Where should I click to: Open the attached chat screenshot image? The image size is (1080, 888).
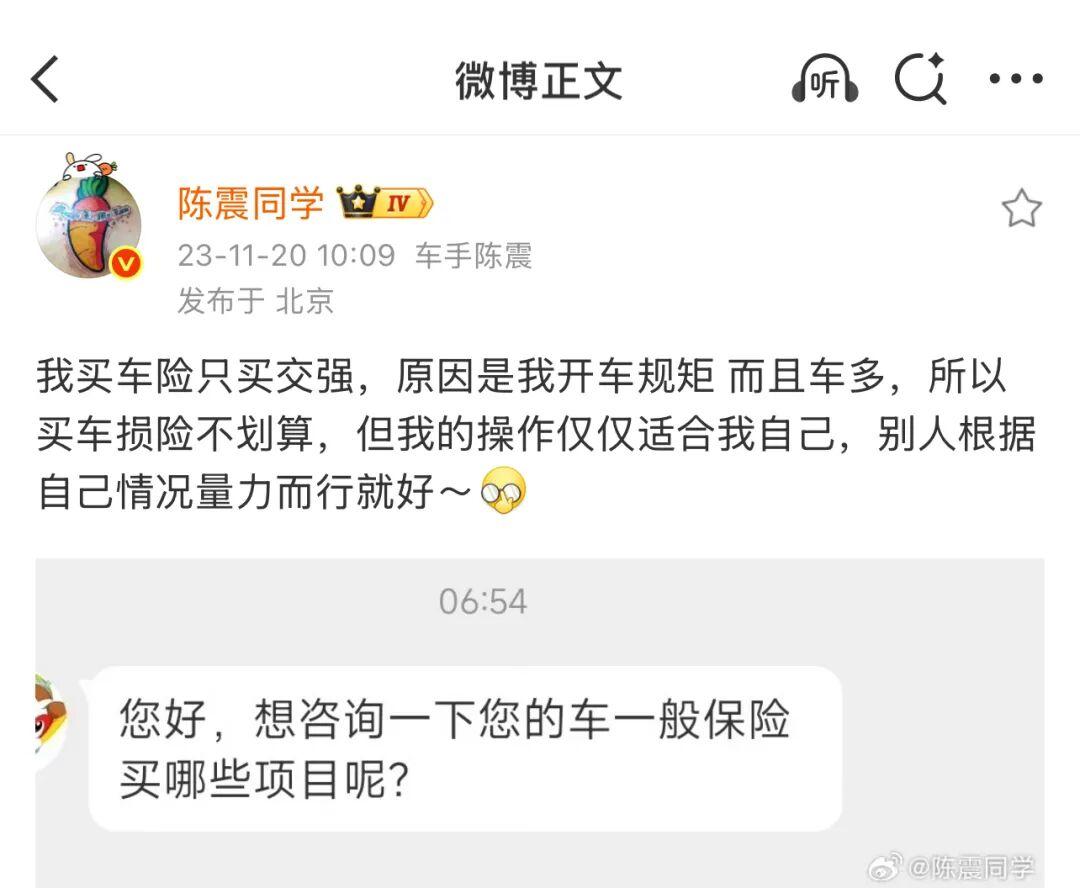click(x=540, y=720)
